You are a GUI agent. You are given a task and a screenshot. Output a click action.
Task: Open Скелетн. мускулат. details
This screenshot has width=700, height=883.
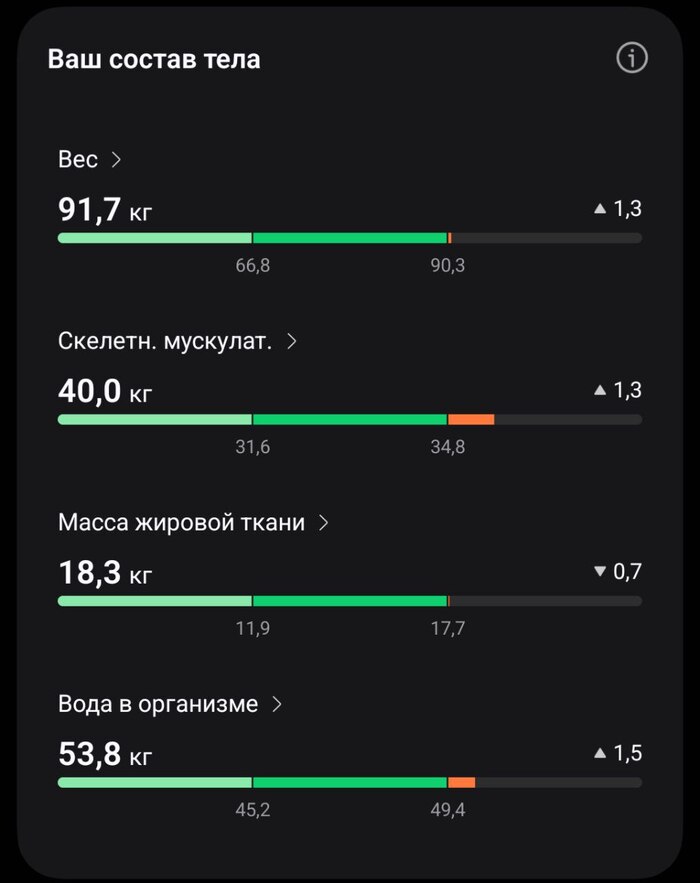coord(177,341)
